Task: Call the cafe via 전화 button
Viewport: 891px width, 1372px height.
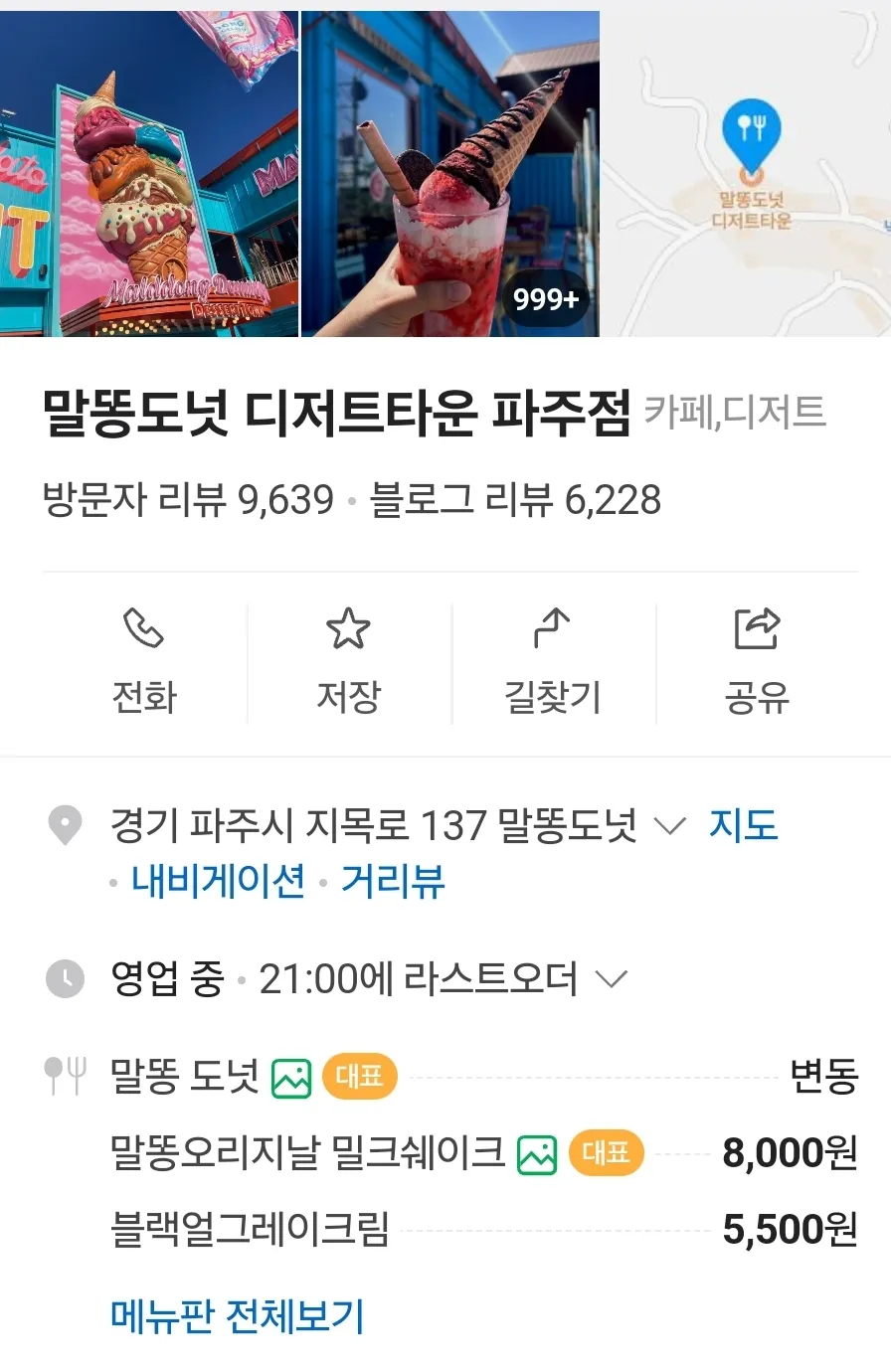Action: click(x=144, y=661)
